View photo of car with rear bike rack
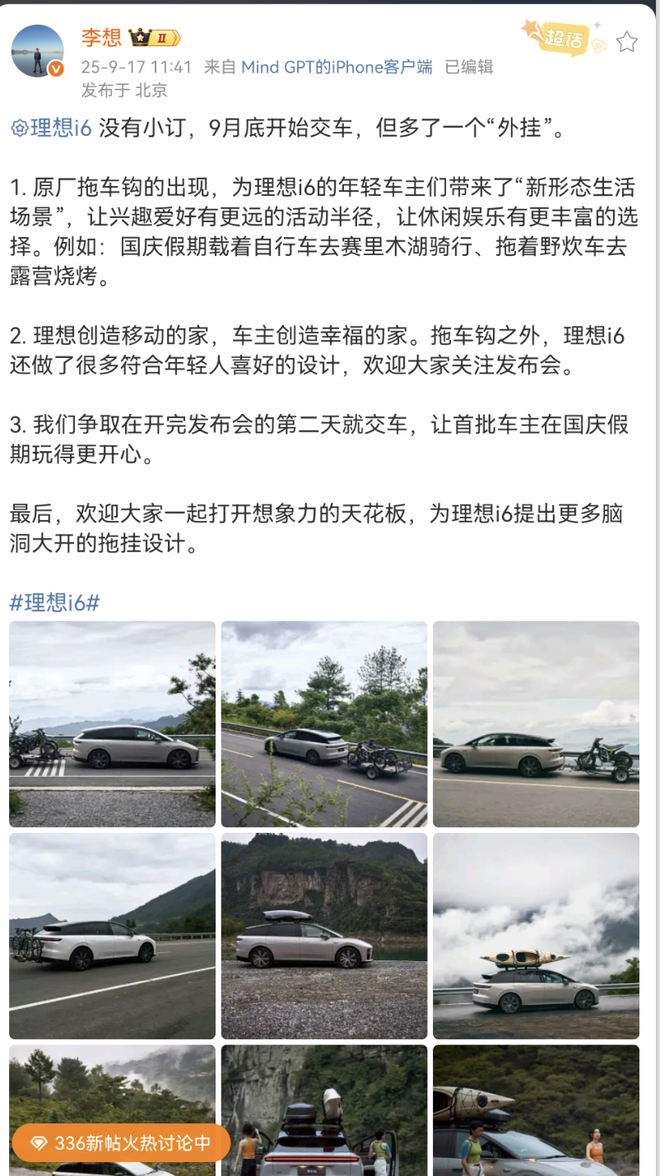The image size is (660, 1176). [112, 936]
